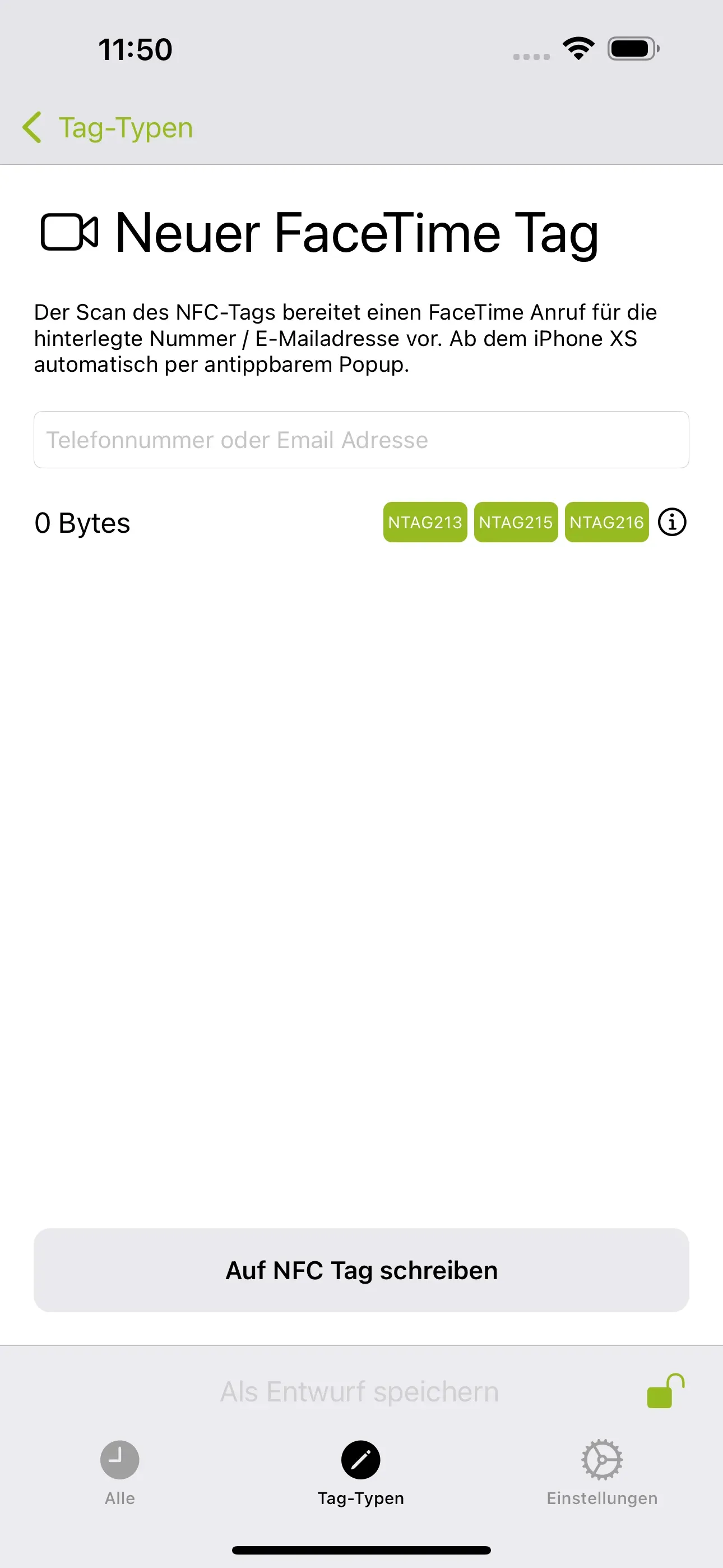The width and height of the screenshot is (723, 1568).
Task: Open the Einstellungen tab
Action: point(601,1472)
